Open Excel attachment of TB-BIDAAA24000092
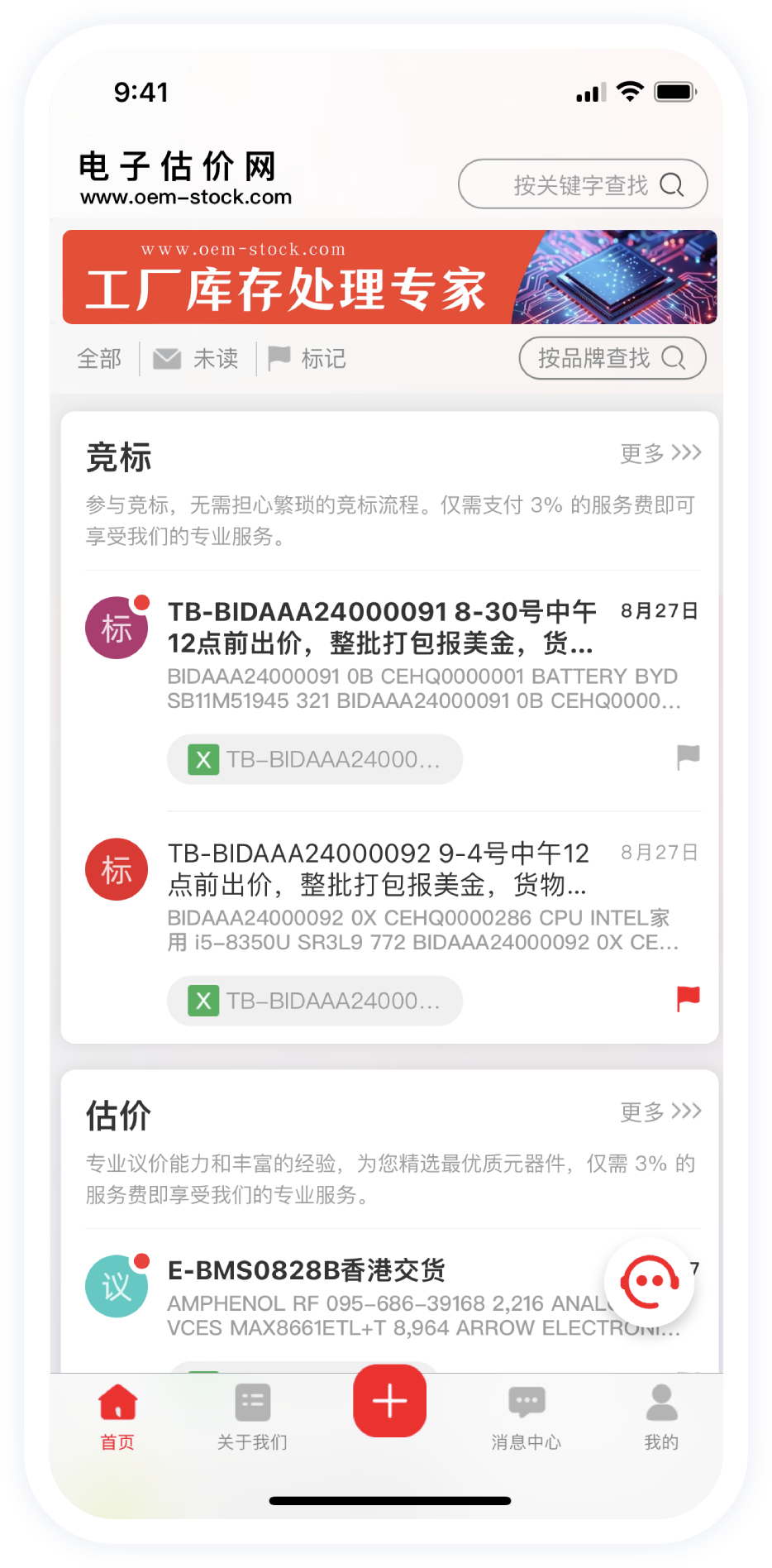The image size is (772, 1568). coord(314,1001)
